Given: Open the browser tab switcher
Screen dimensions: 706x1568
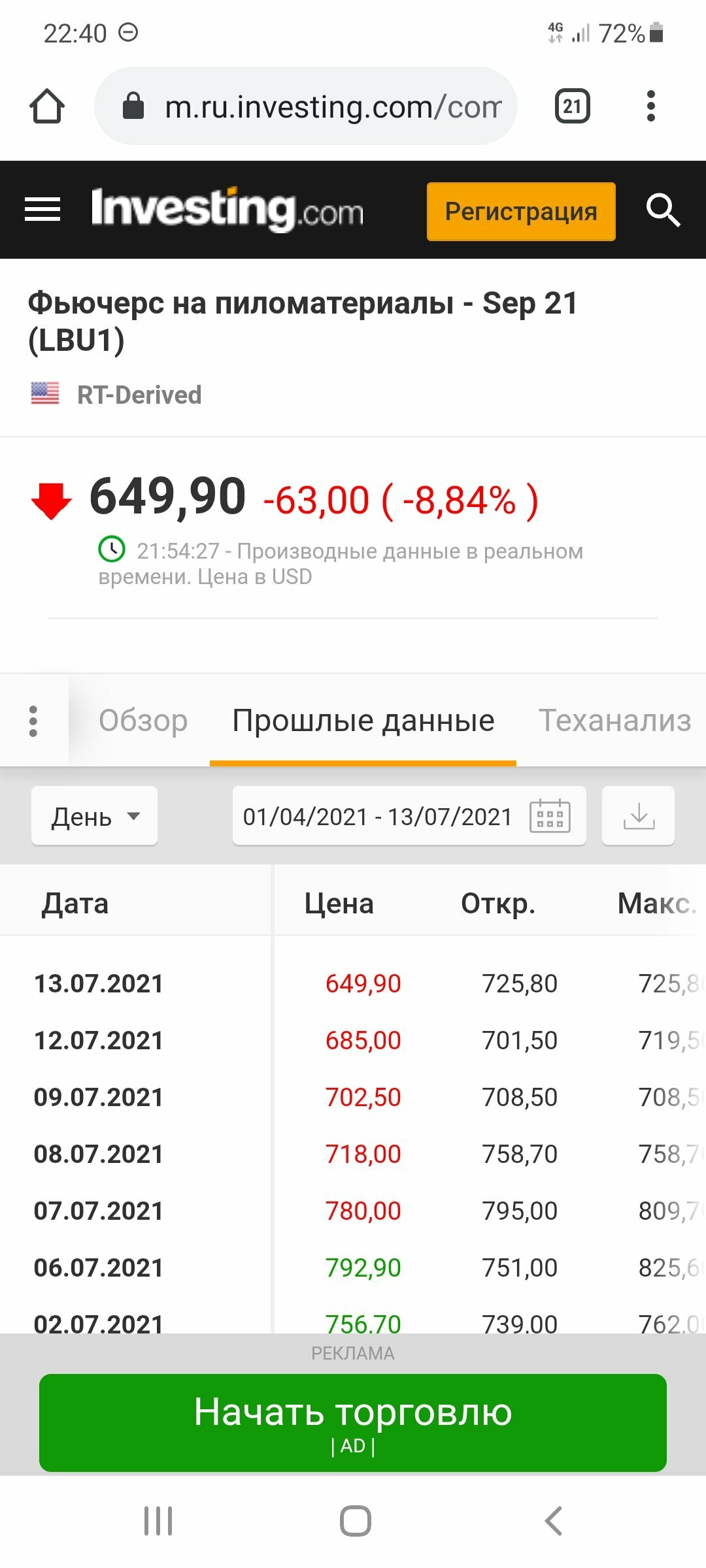Looking at the screenshot, I should tap(572, 106).
